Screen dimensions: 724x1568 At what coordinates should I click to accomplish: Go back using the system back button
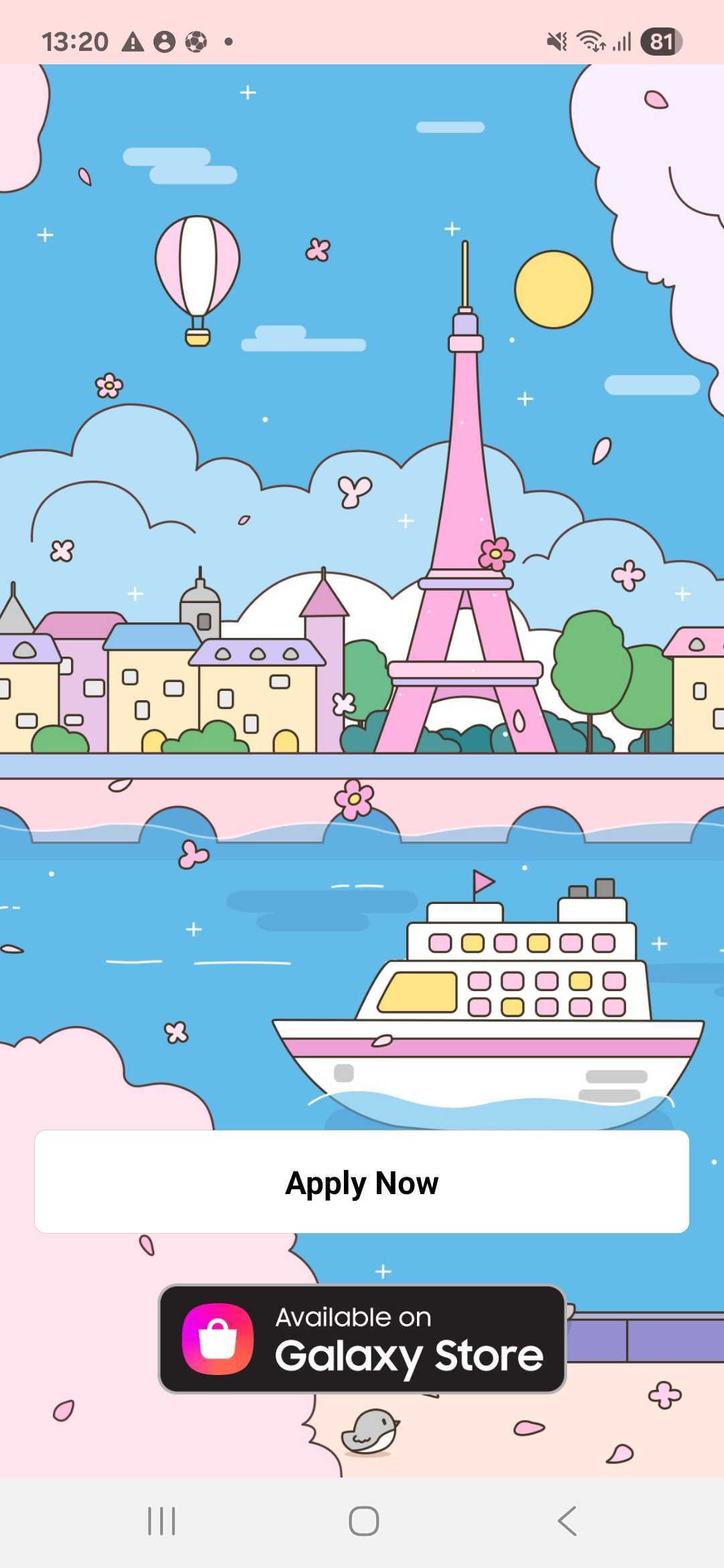click(x=567, y=1521)
